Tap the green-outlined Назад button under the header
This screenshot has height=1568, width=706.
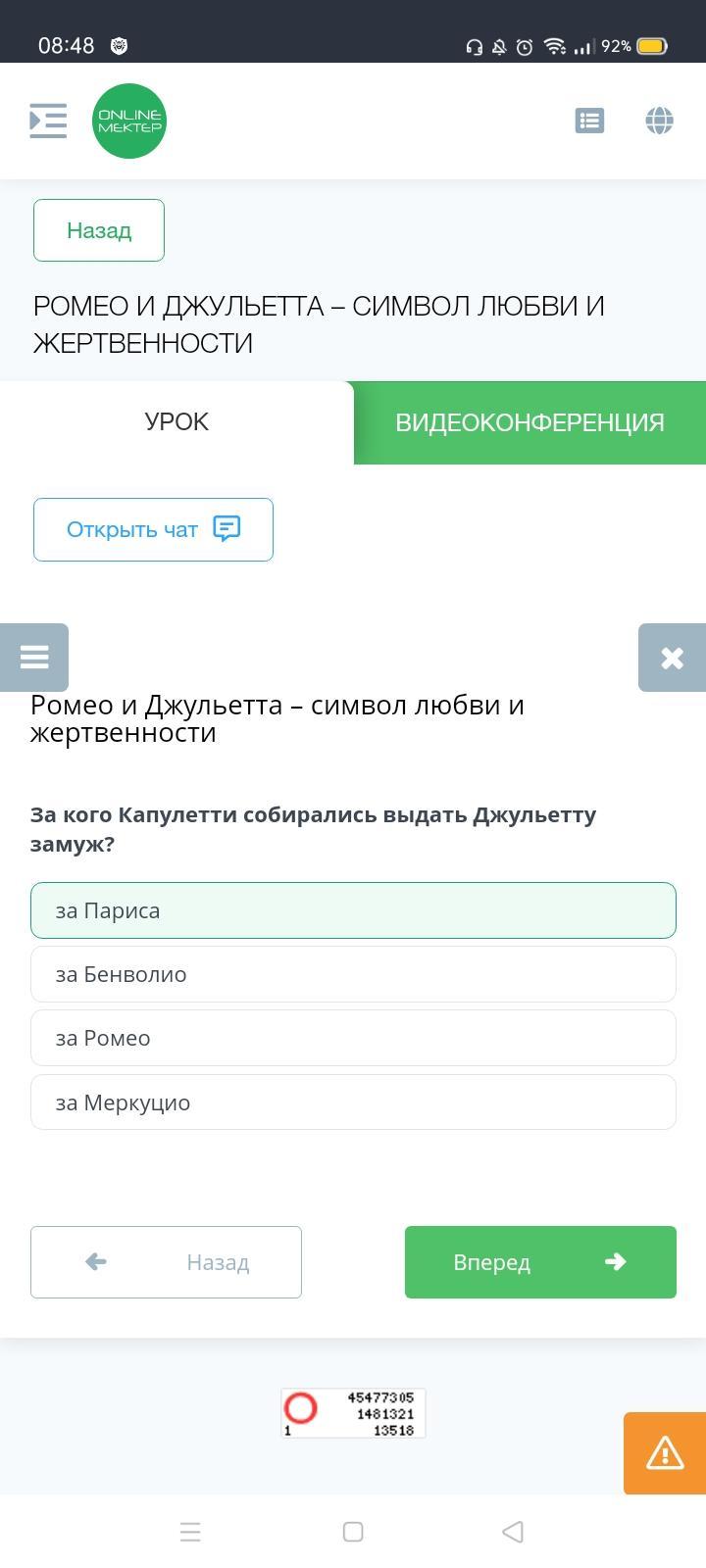[99, 230]
